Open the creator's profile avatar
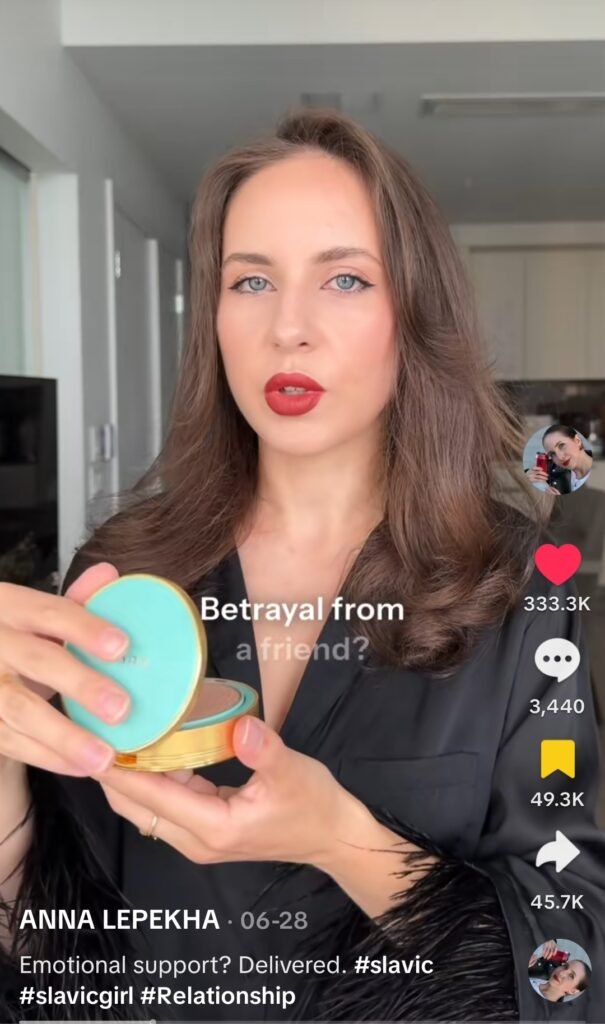 click(x=557, y=459)
